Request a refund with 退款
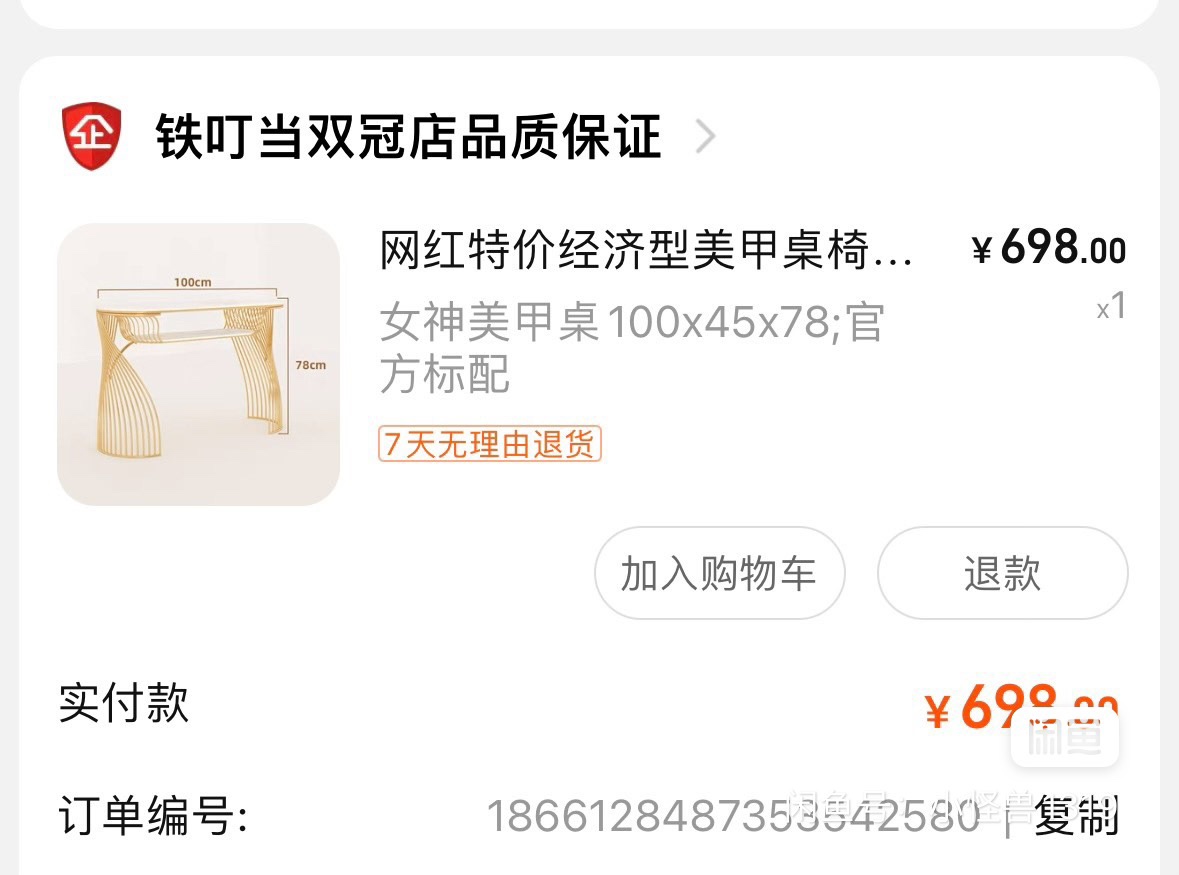Screen dimensions: 1179x875 coord(1002,574)
